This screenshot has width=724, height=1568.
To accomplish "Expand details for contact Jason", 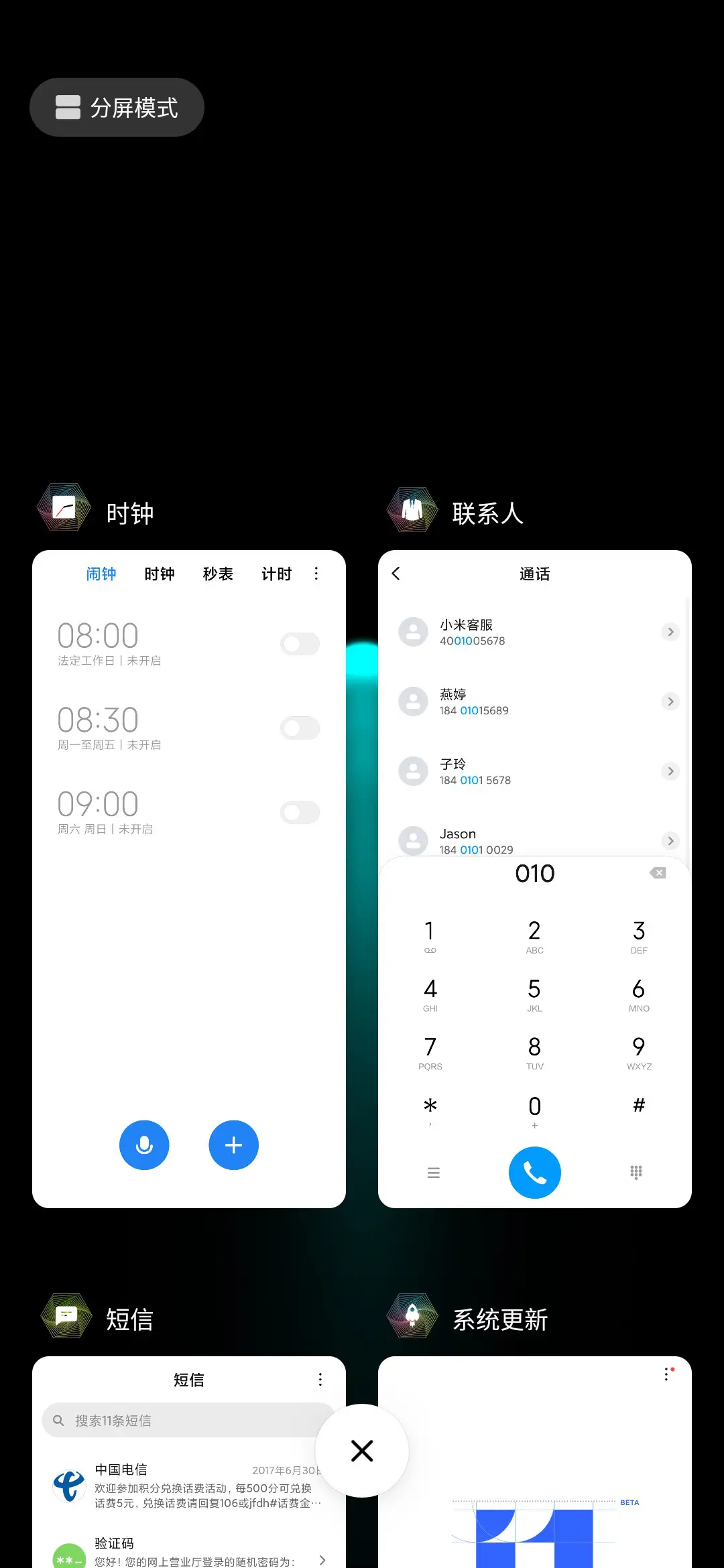I will click(x=670, y=840).
